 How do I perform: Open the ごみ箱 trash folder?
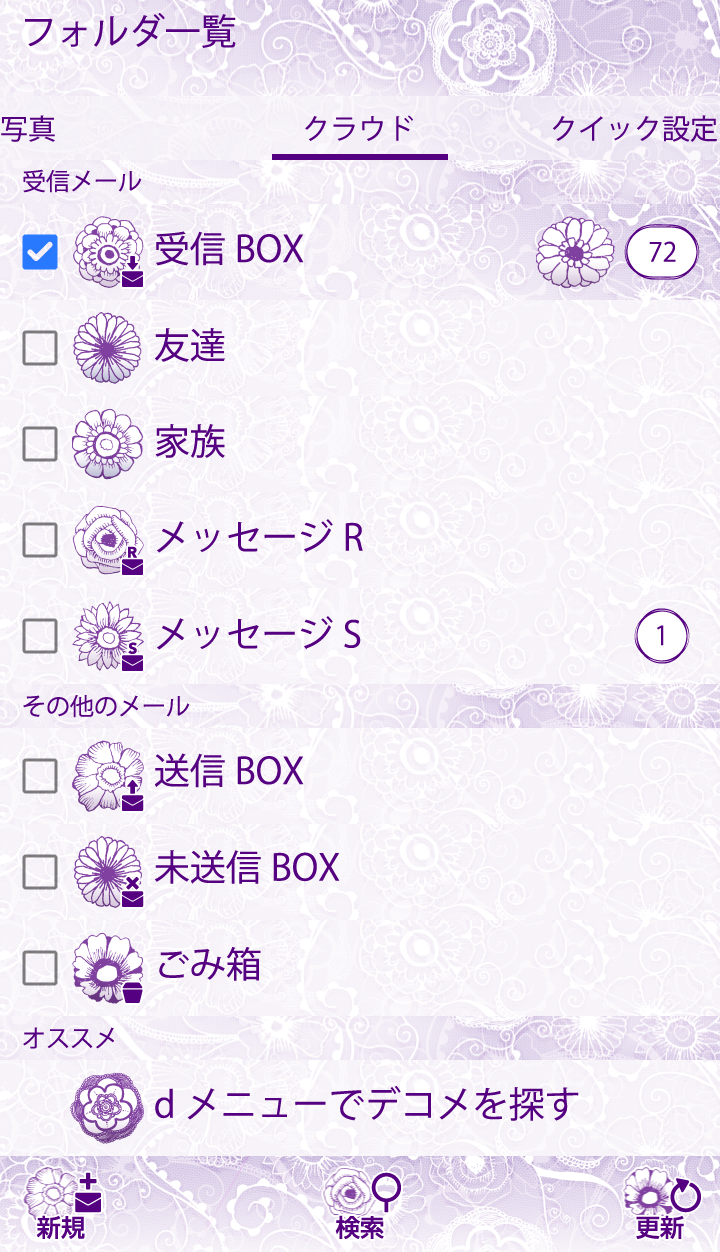(208, 965)
